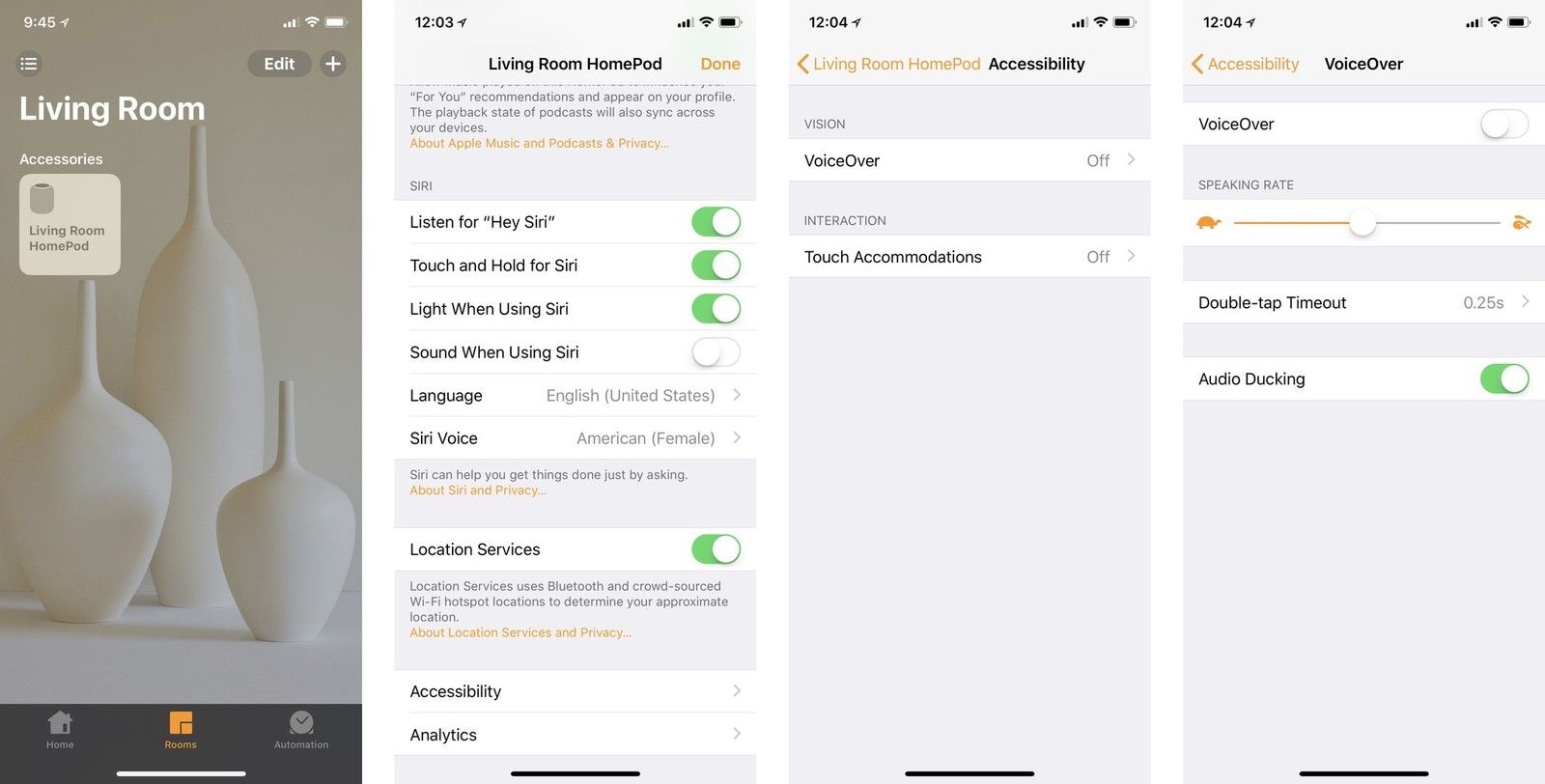The width and height of the screenshot is (1545, 784).
Task: Open Touch Accommodations settings
Action: (969, 257)
